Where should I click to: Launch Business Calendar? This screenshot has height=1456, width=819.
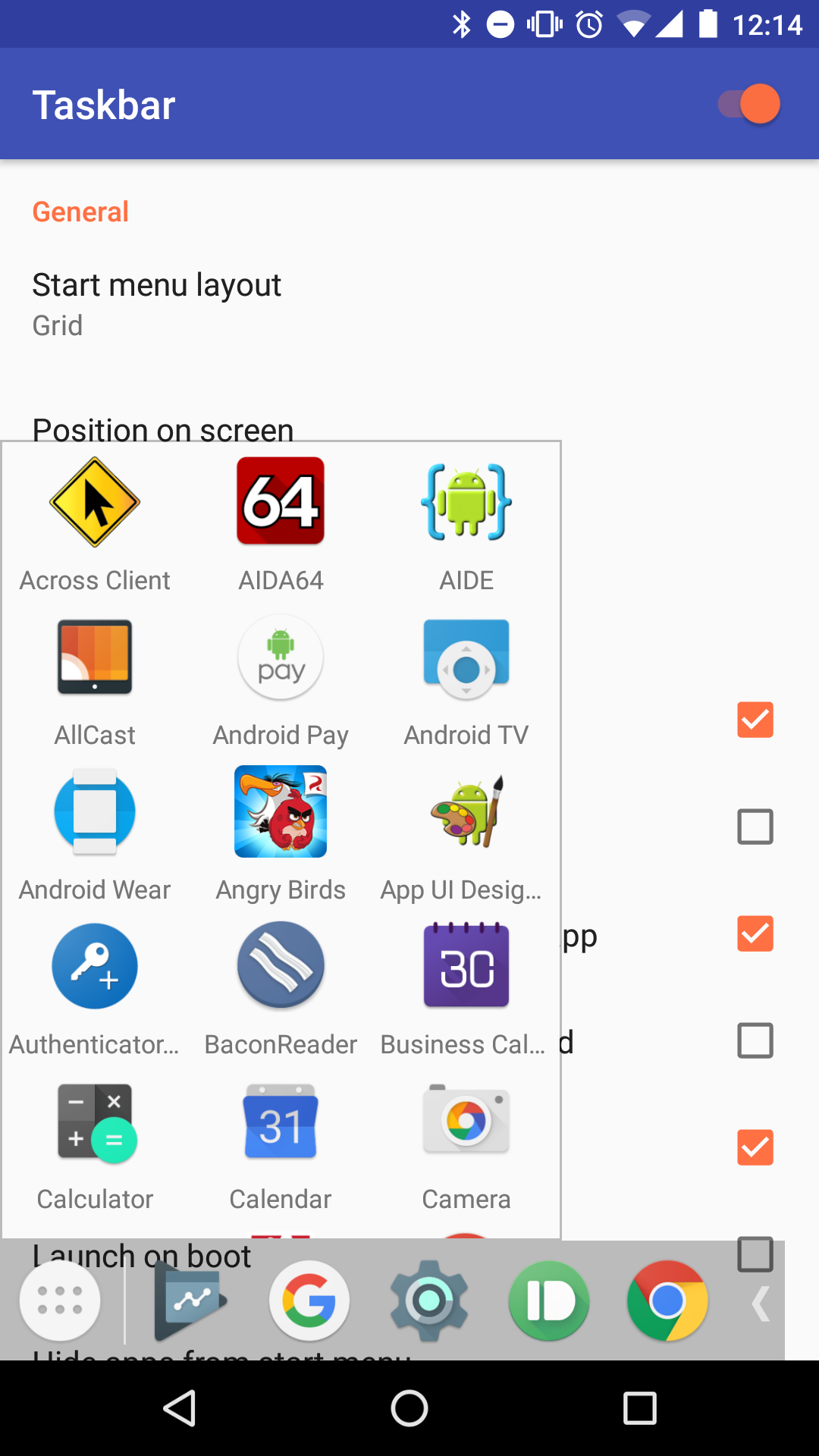pyautogui.click(x=466, y=966)
